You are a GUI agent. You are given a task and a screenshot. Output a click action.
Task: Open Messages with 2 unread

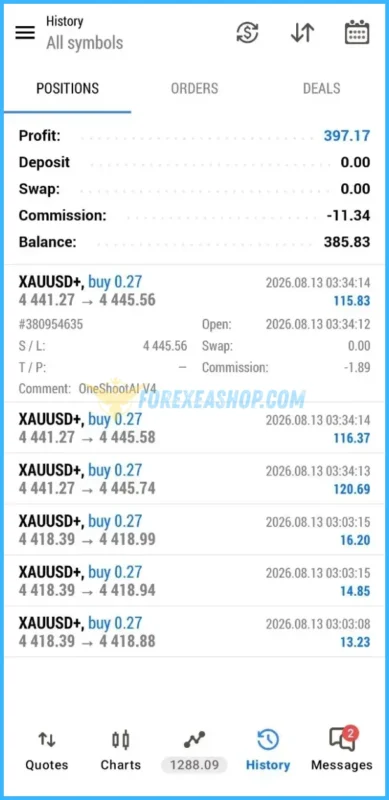(x=342, y=750)
